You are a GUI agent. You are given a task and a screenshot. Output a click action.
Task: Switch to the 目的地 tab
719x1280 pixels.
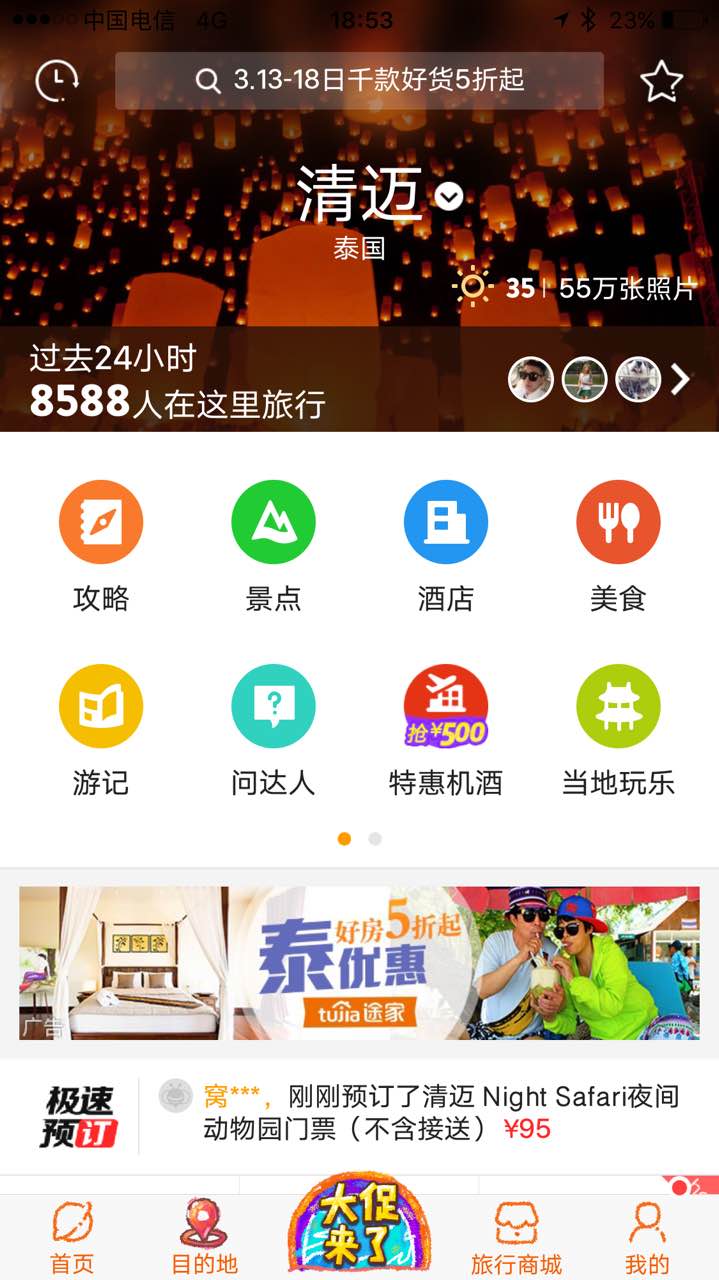pos(204,1238)
